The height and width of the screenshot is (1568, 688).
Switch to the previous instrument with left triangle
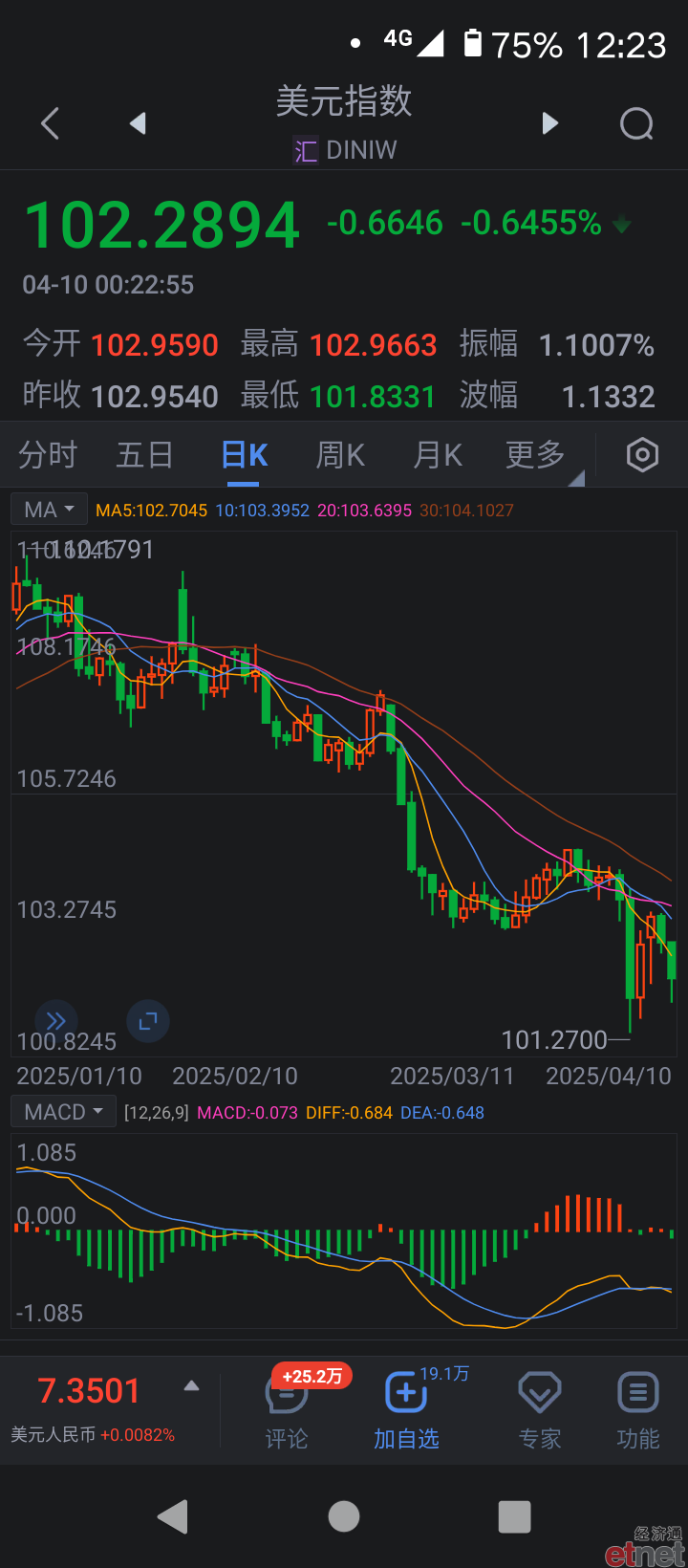[x=138, y=123]
